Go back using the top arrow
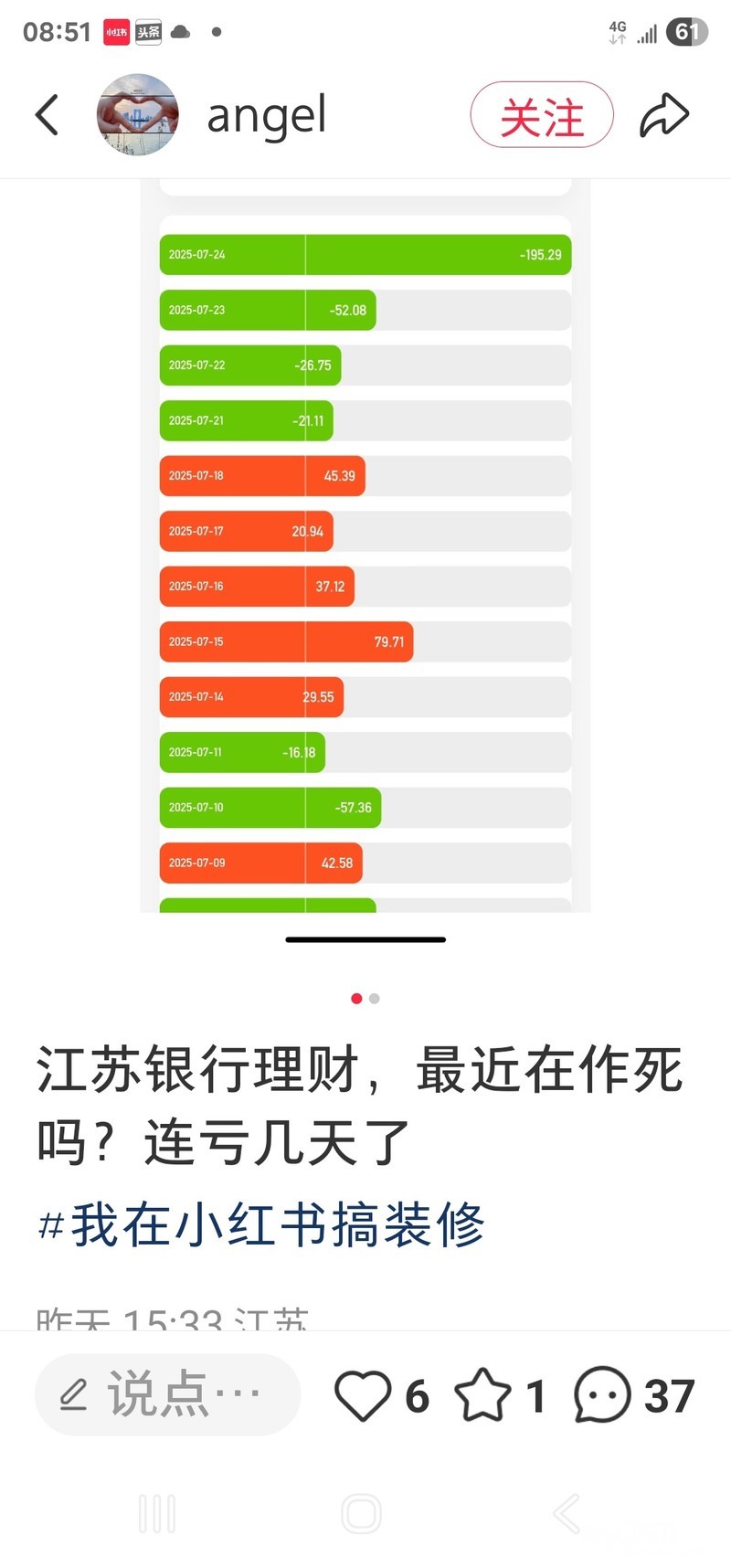The width and height of the screenshot is (731, 1568). [48, 115]
